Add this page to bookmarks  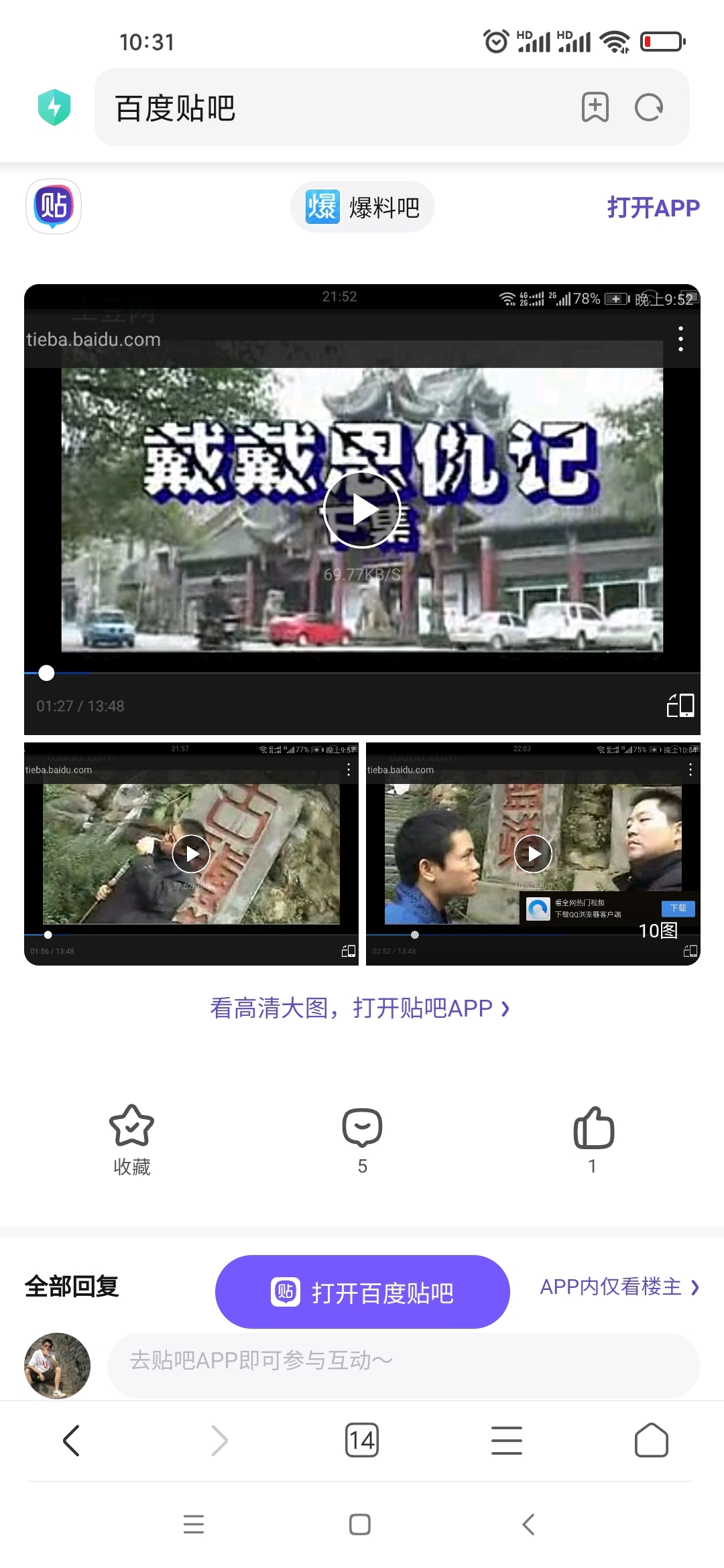click(595, 107)
